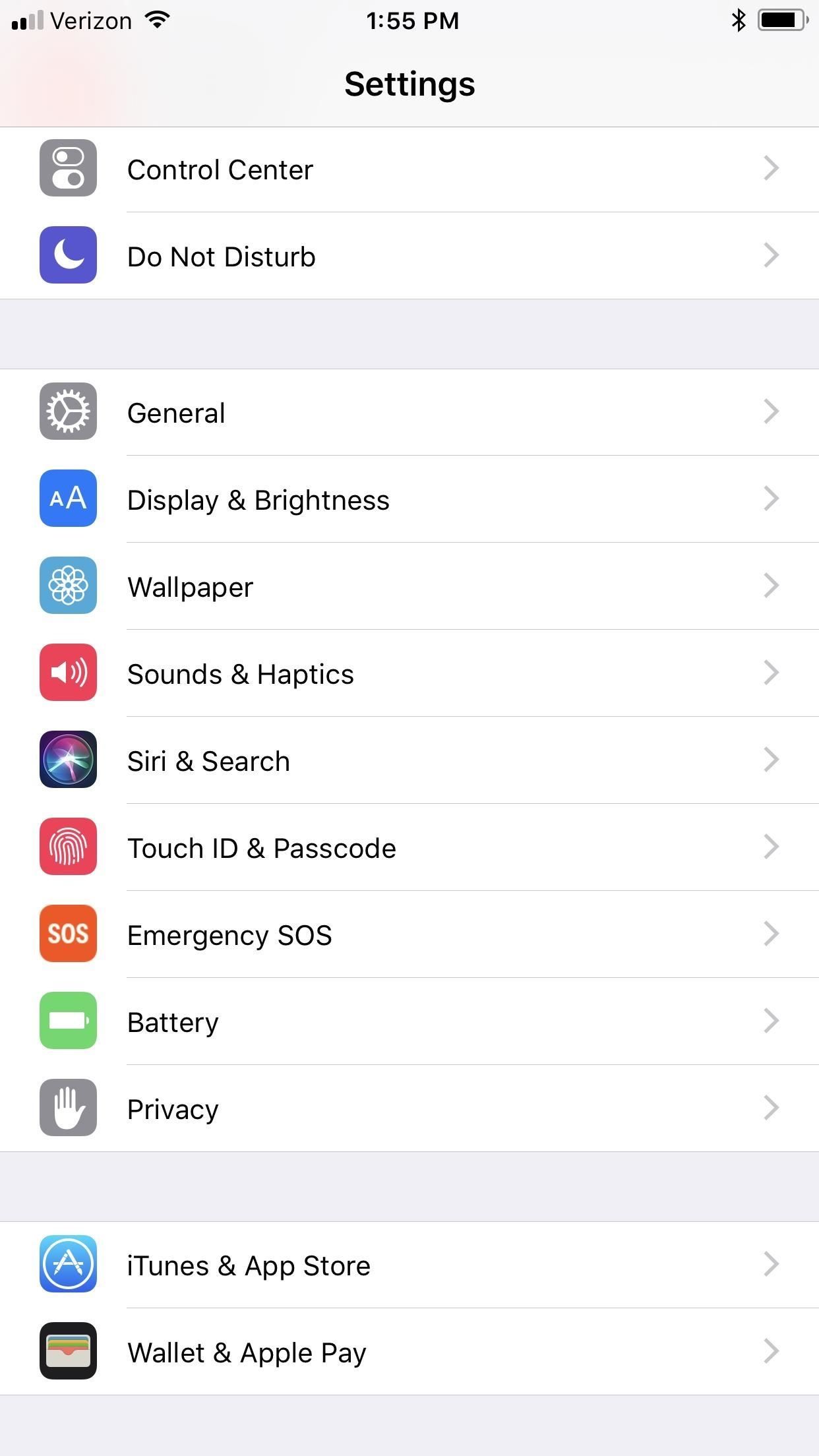Click the Battery icon
Screen dimensions: 819x1456
[x=68, y=1021]
